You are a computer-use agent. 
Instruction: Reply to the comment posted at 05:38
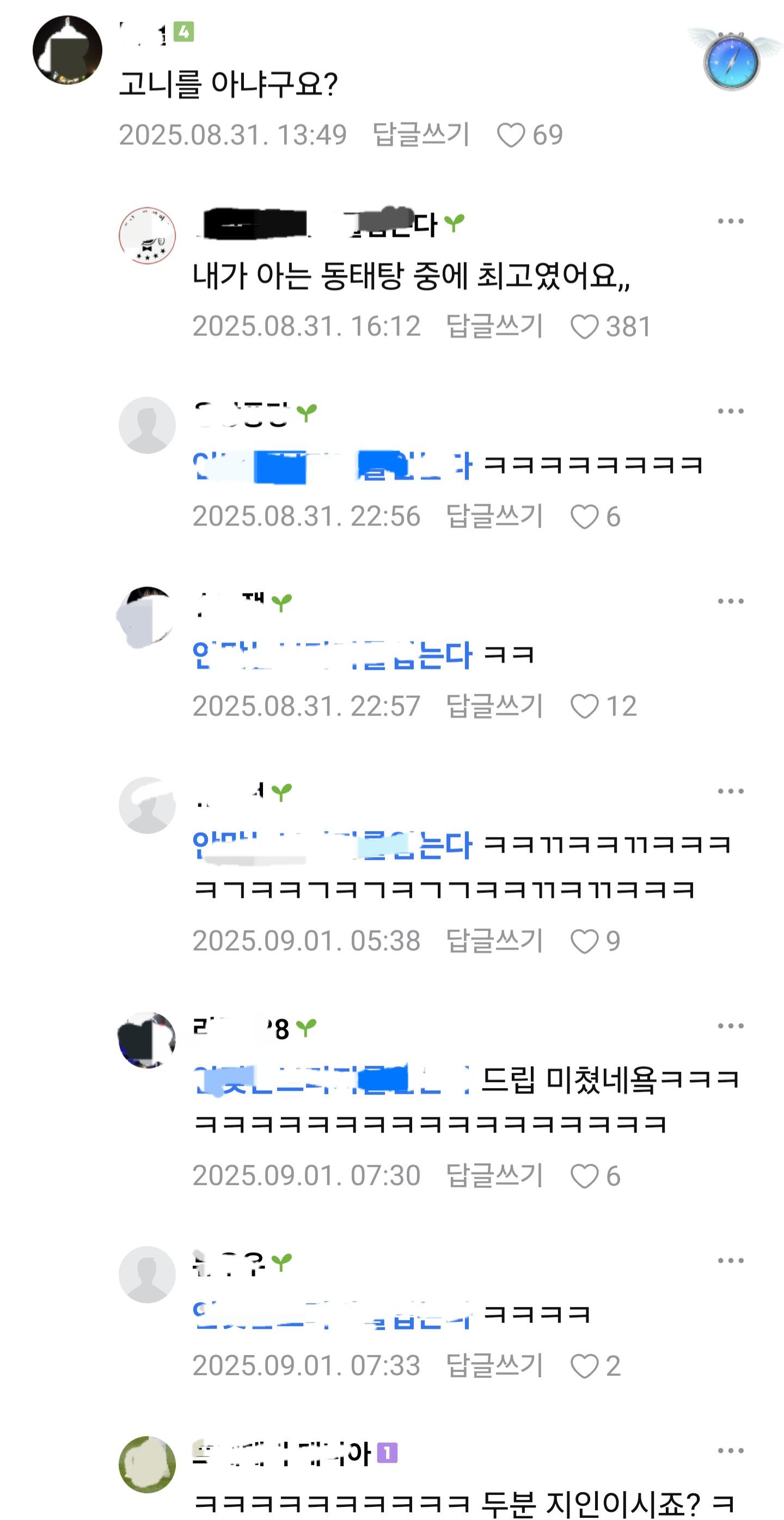tap(494, 941)
